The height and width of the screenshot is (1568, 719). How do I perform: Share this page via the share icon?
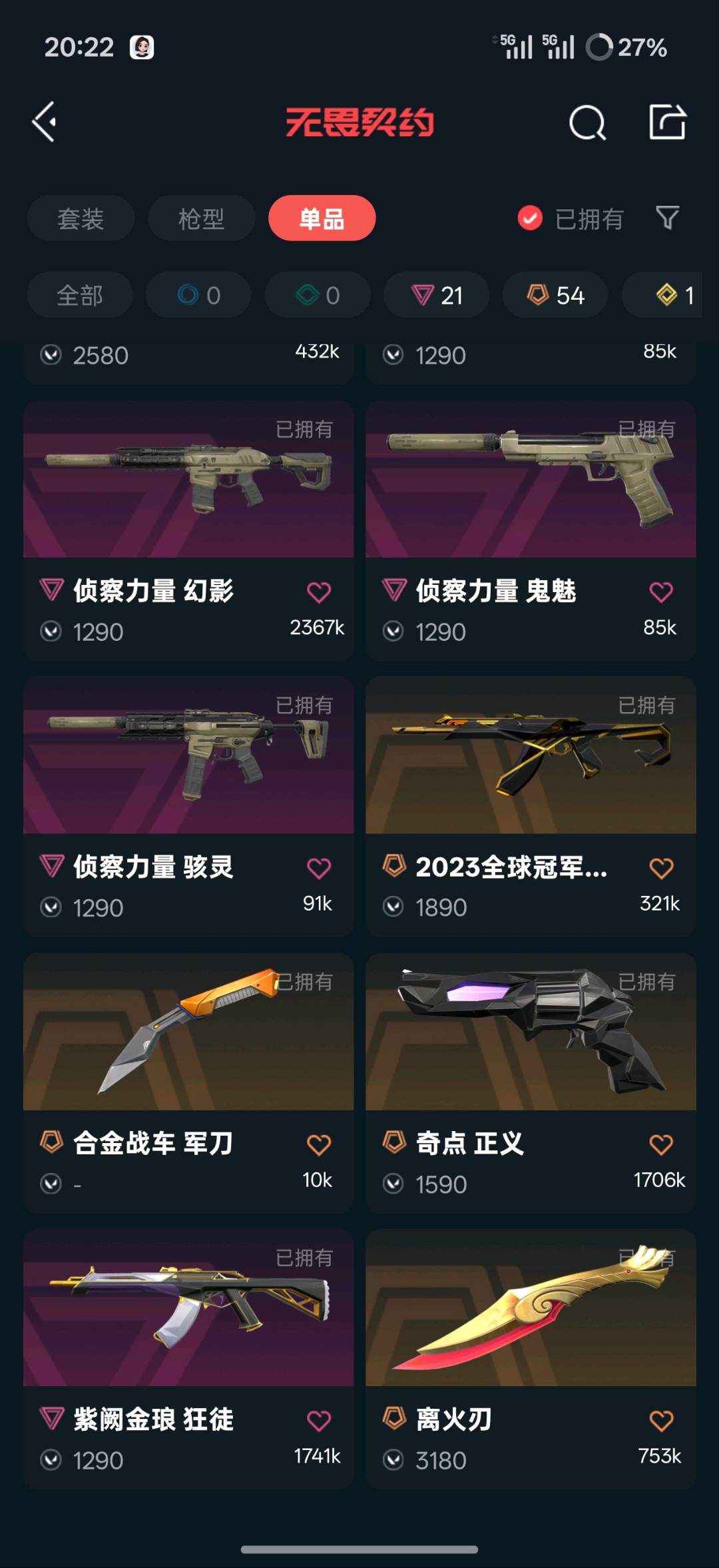(667, 123)
